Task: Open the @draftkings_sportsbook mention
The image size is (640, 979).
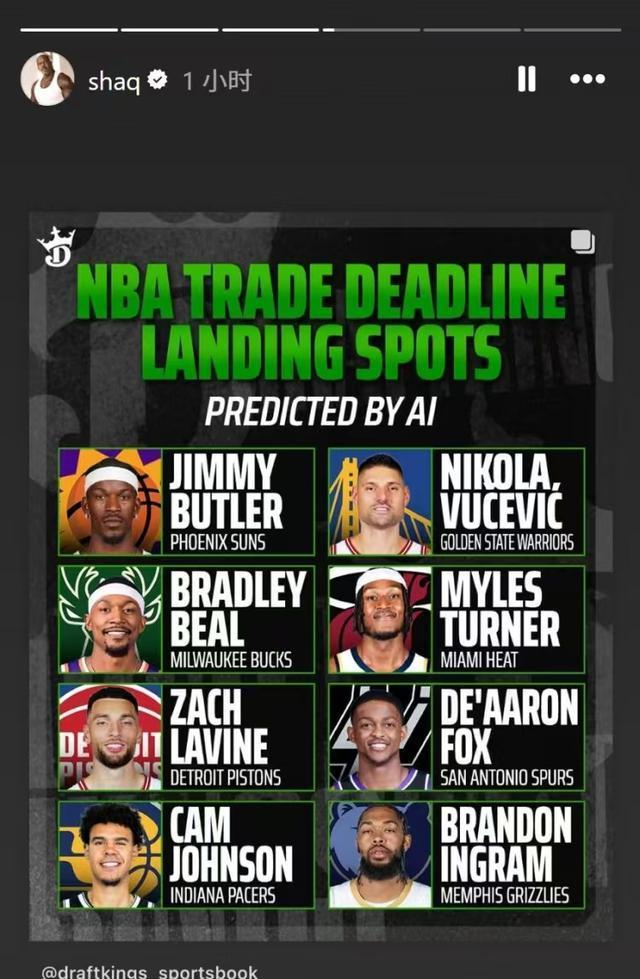Action: [x=150, y=971]
